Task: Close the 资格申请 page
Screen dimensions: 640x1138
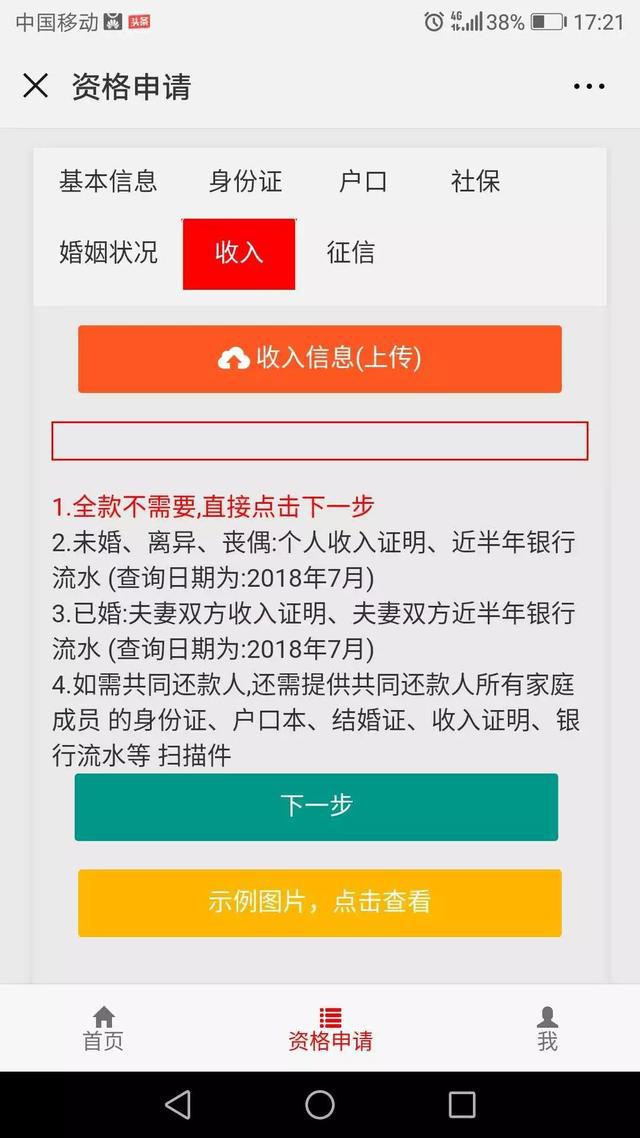Action: click(x=35, y=86)
